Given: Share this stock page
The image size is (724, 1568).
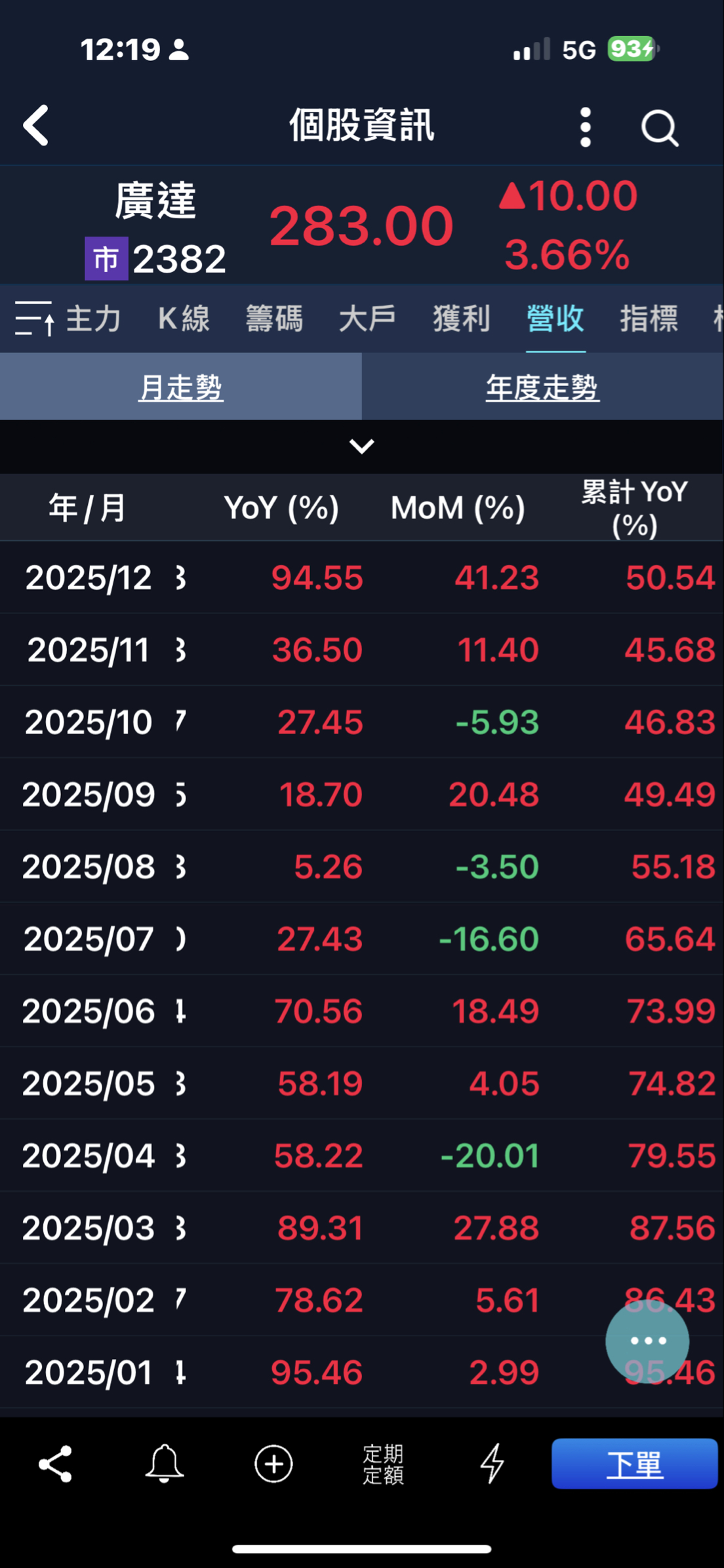Looking at the screenshot, I should tap(56, 1464).
